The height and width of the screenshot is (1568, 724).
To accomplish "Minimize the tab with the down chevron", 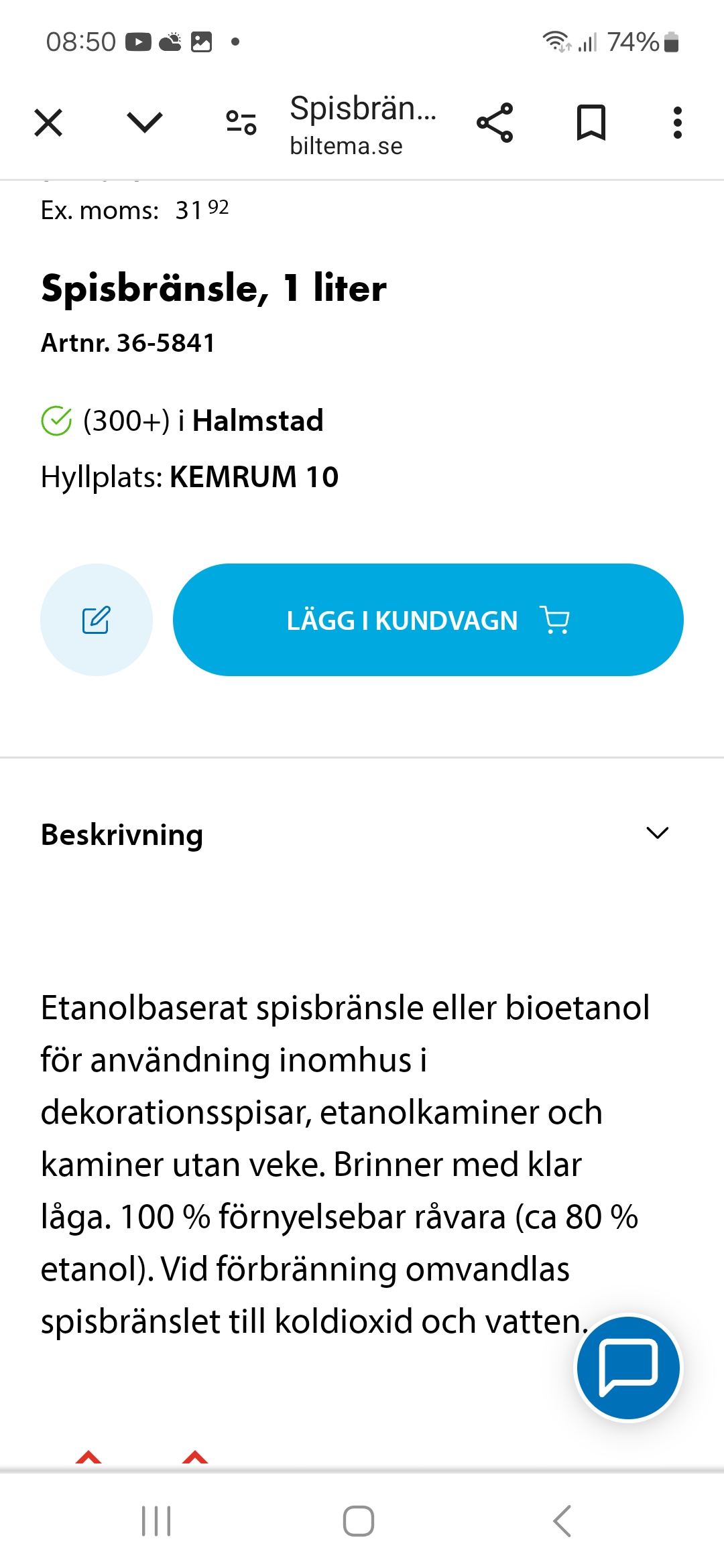I will click(144, 123).
